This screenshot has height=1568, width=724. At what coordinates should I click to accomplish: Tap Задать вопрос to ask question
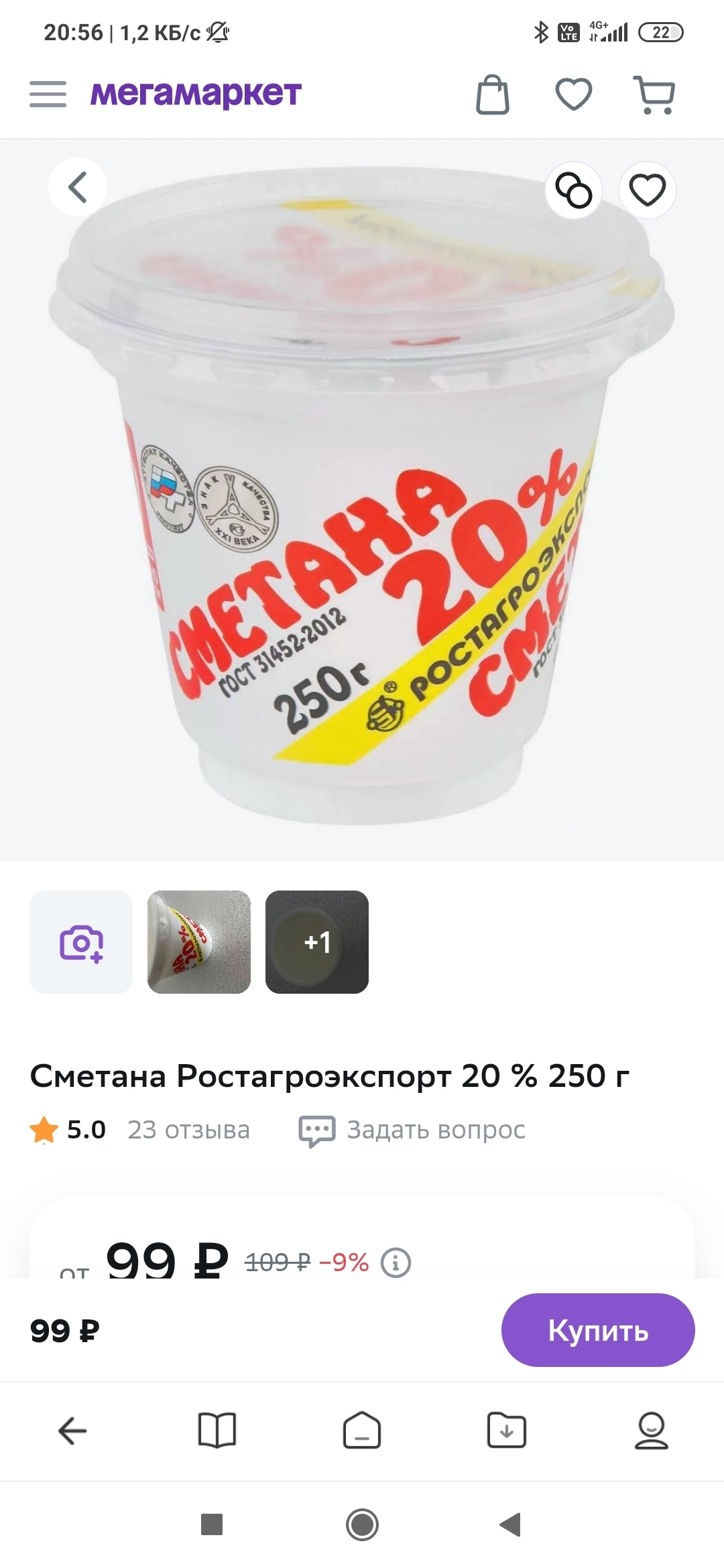point(412,1130)
